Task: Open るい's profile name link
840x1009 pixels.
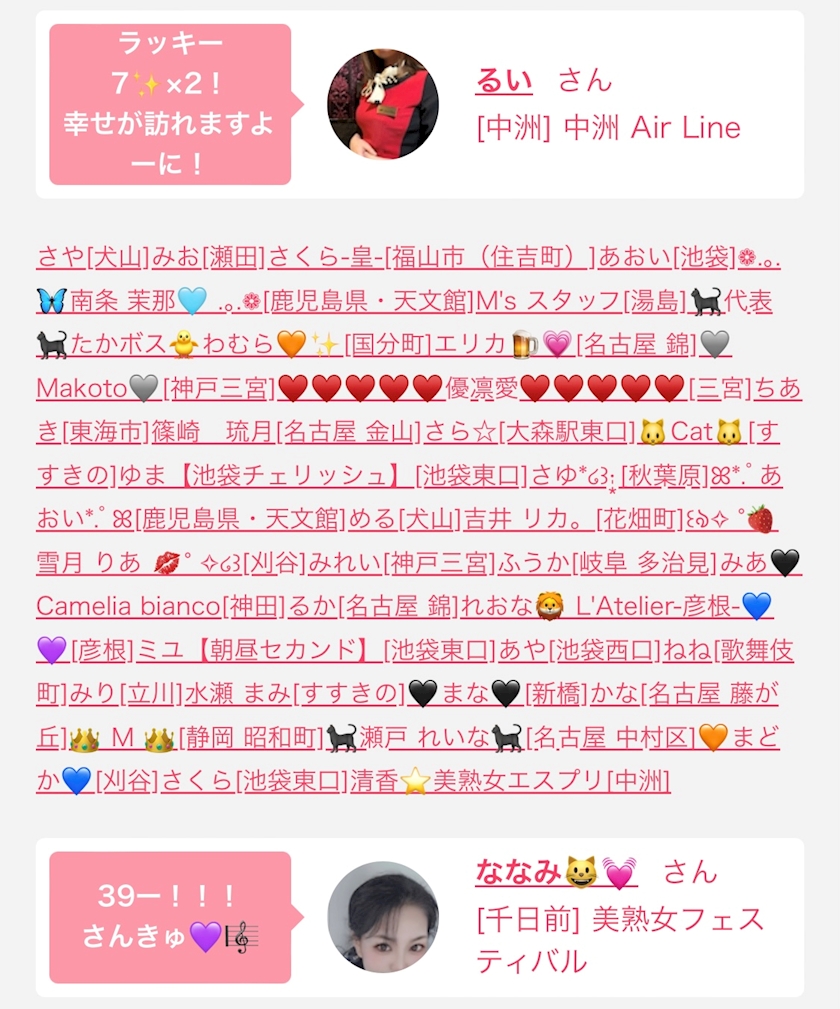Action: [x=504, y=81]
